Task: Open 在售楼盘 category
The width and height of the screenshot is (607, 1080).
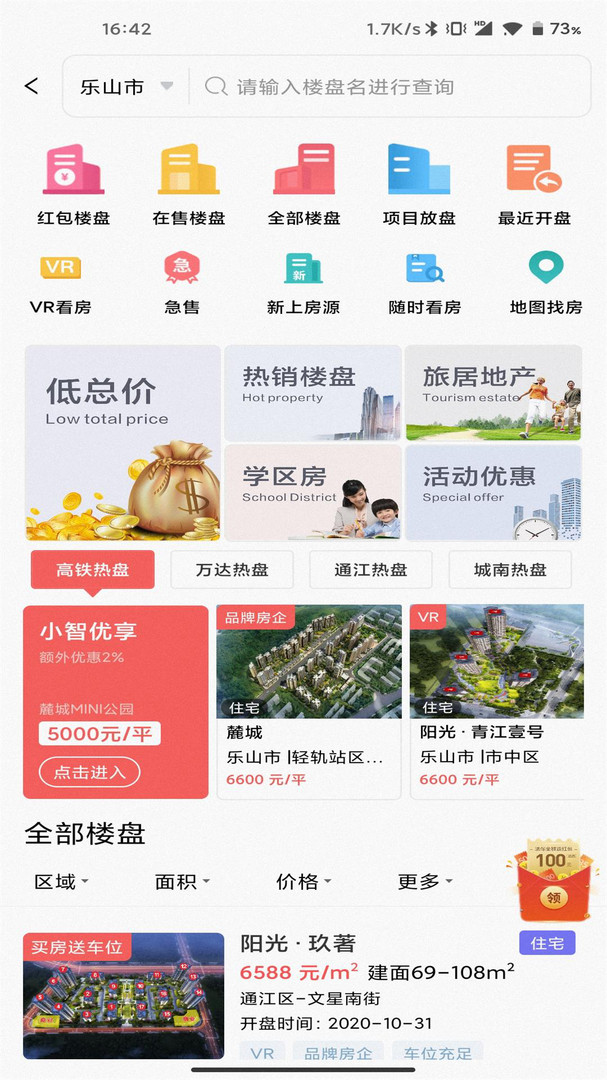Action: tap(189, 184)
